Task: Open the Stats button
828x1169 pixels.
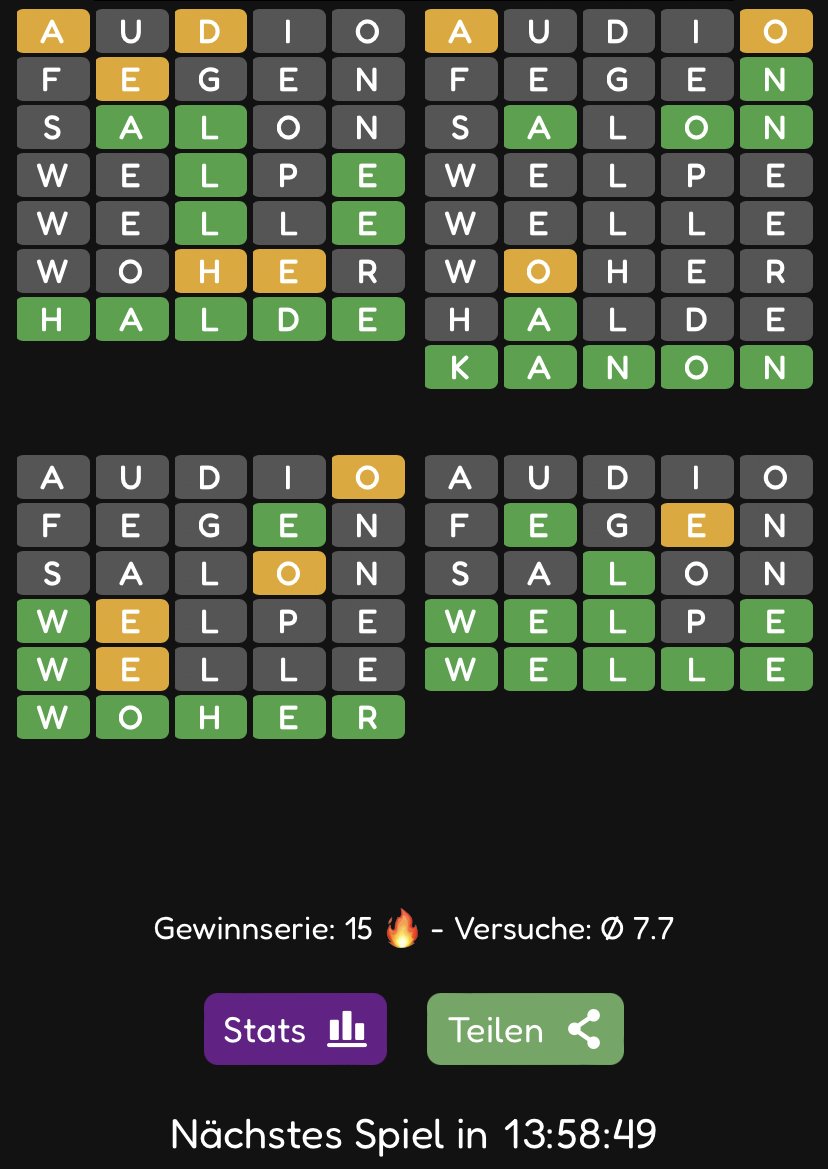Action: pyautogui.click(x=295, y=1029)
